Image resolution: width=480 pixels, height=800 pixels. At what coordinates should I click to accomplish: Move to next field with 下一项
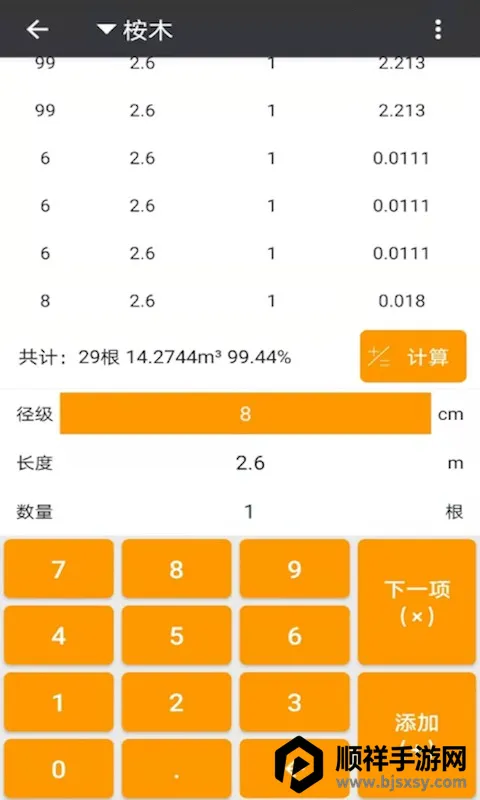tap(417, 602)
